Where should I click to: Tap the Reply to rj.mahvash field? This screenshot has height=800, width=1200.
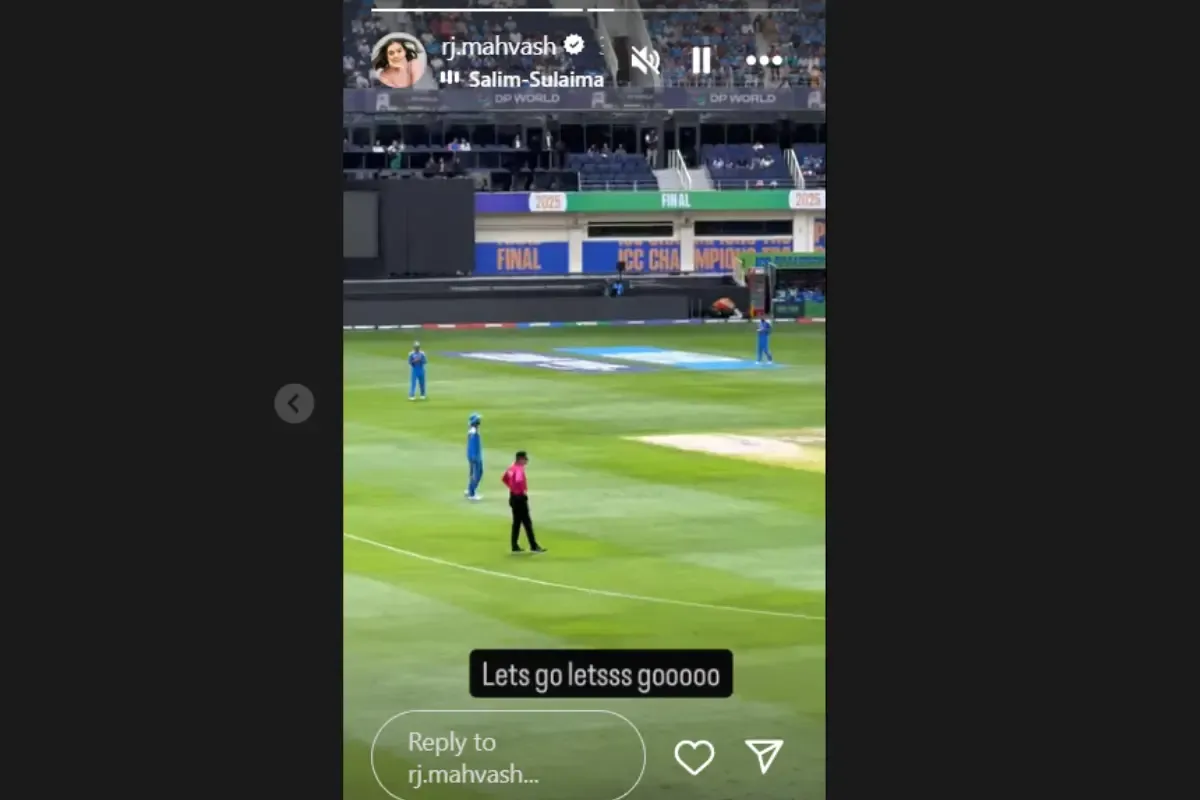click(x=508, y=757)
